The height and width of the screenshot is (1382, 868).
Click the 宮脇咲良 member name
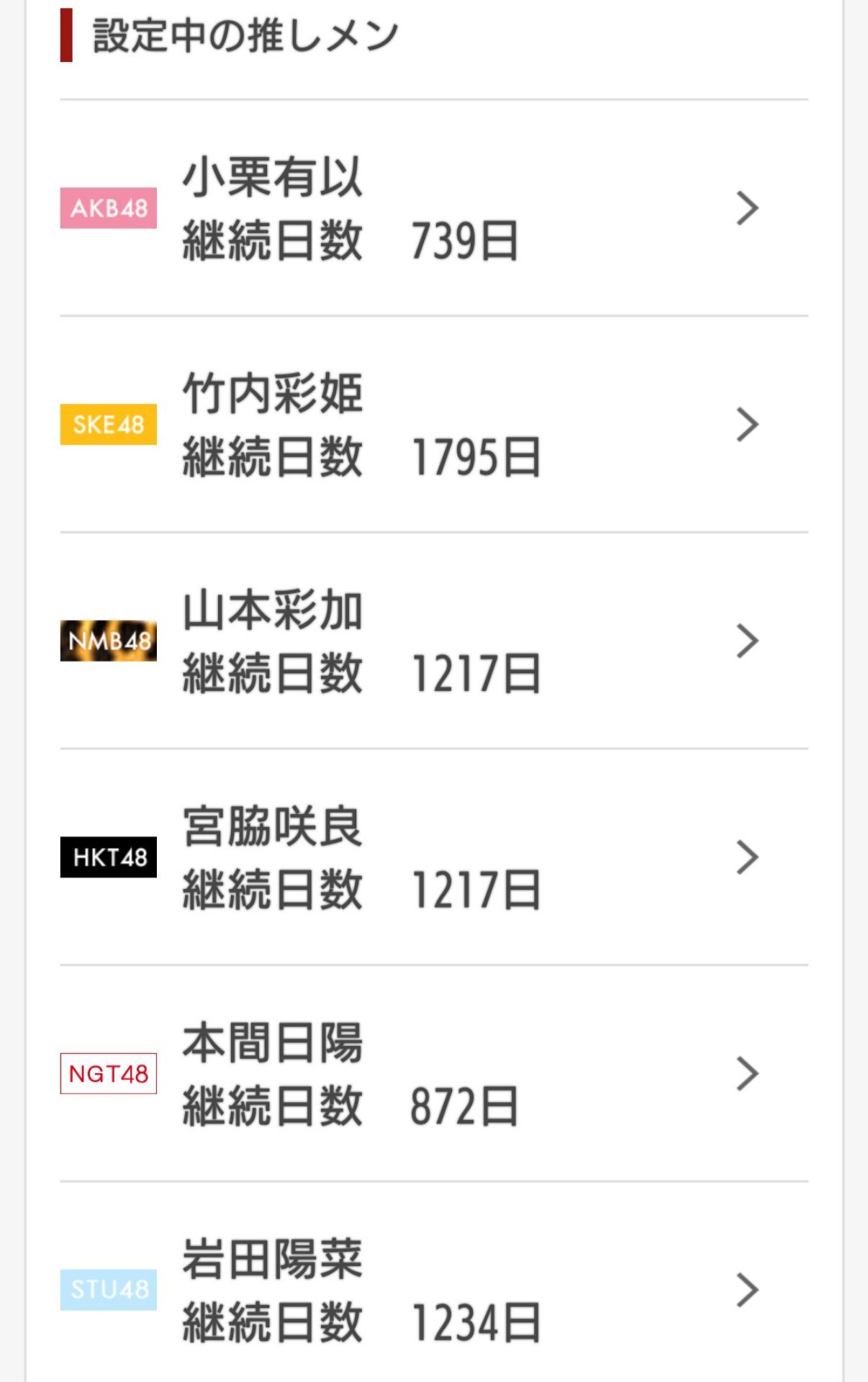point(272,826)
